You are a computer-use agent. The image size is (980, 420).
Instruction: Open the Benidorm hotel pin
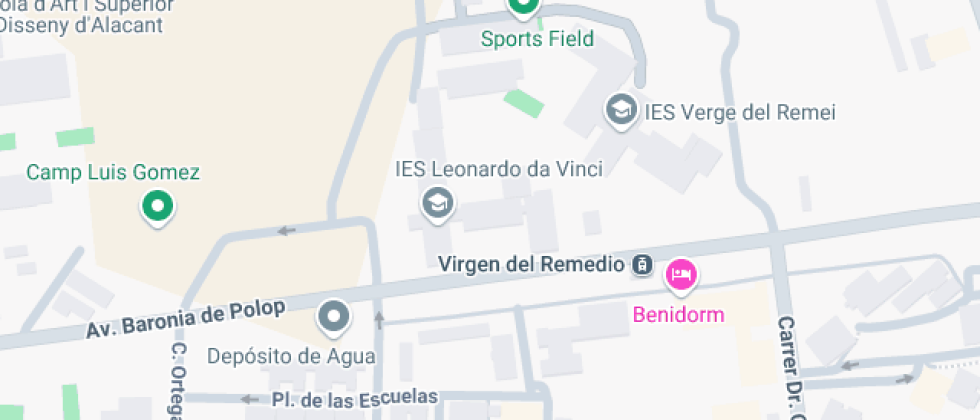pyautogui.click(x=681, y=276)
